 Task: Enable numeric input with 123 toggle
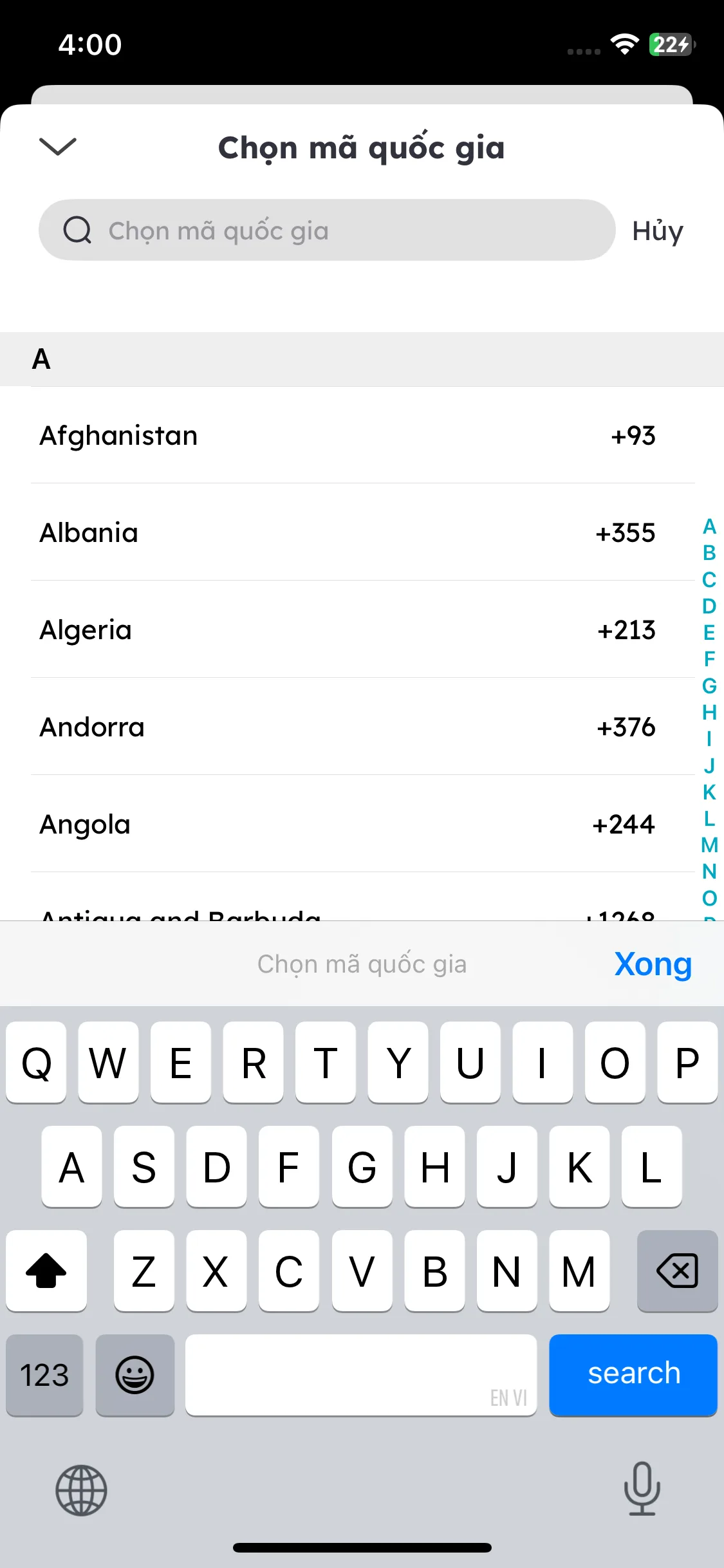44,1375
